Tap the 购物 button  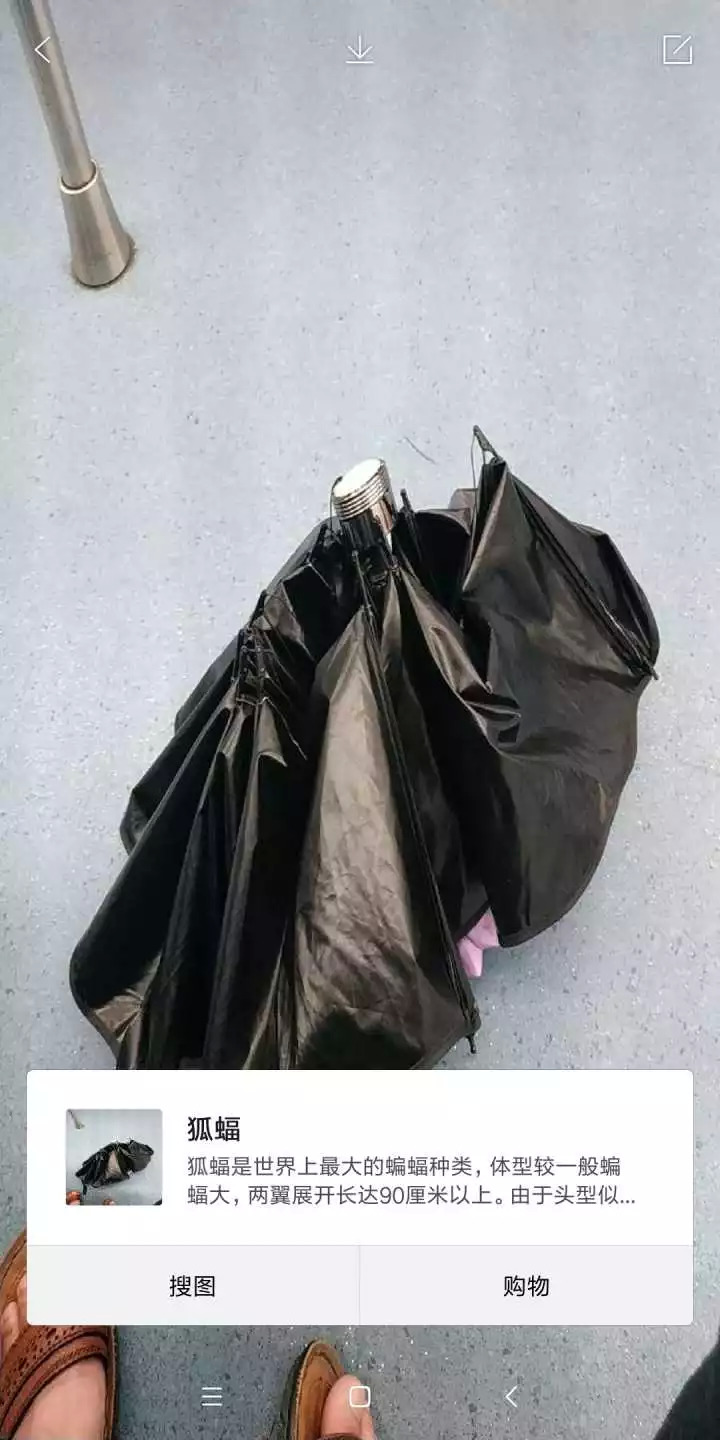526,1286
